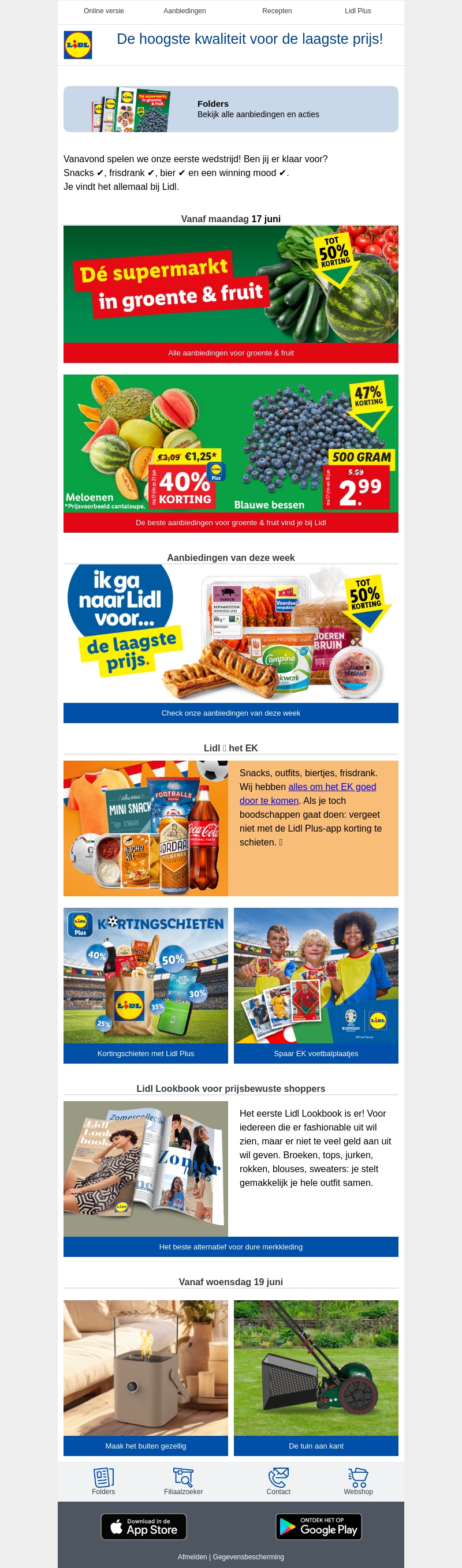The image size is (462, 1568).
Task: Open the Folders banner with all offers
Action: [230, 109]
